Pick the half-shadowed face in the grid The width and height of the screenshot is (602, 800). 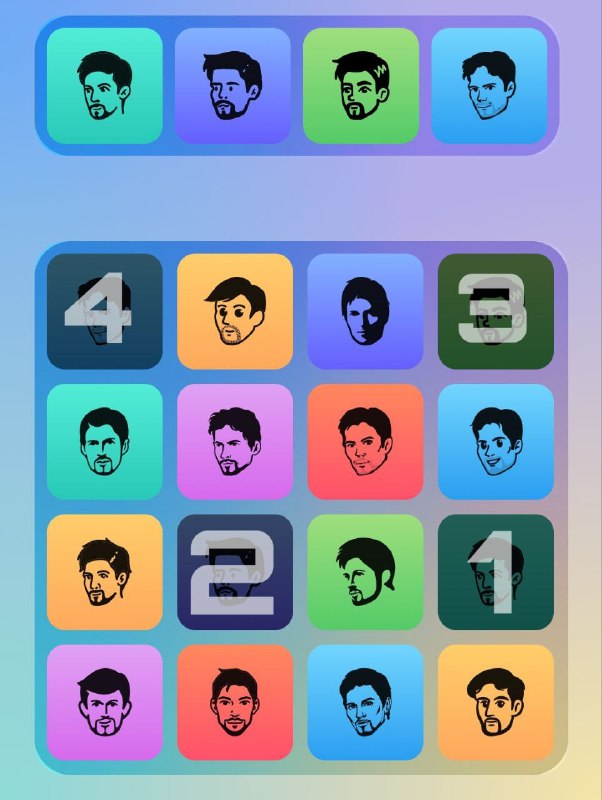point(365,311)
